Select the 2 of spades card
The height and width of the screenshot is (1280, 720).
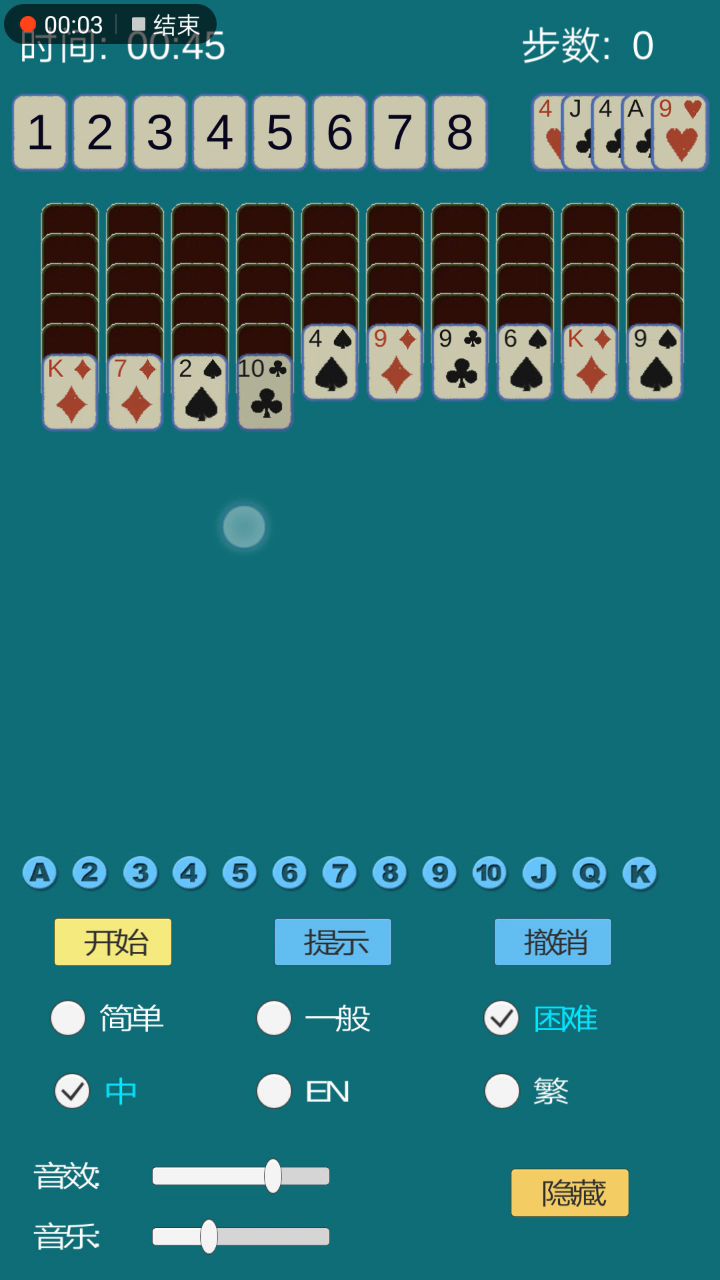click(200, 393)
